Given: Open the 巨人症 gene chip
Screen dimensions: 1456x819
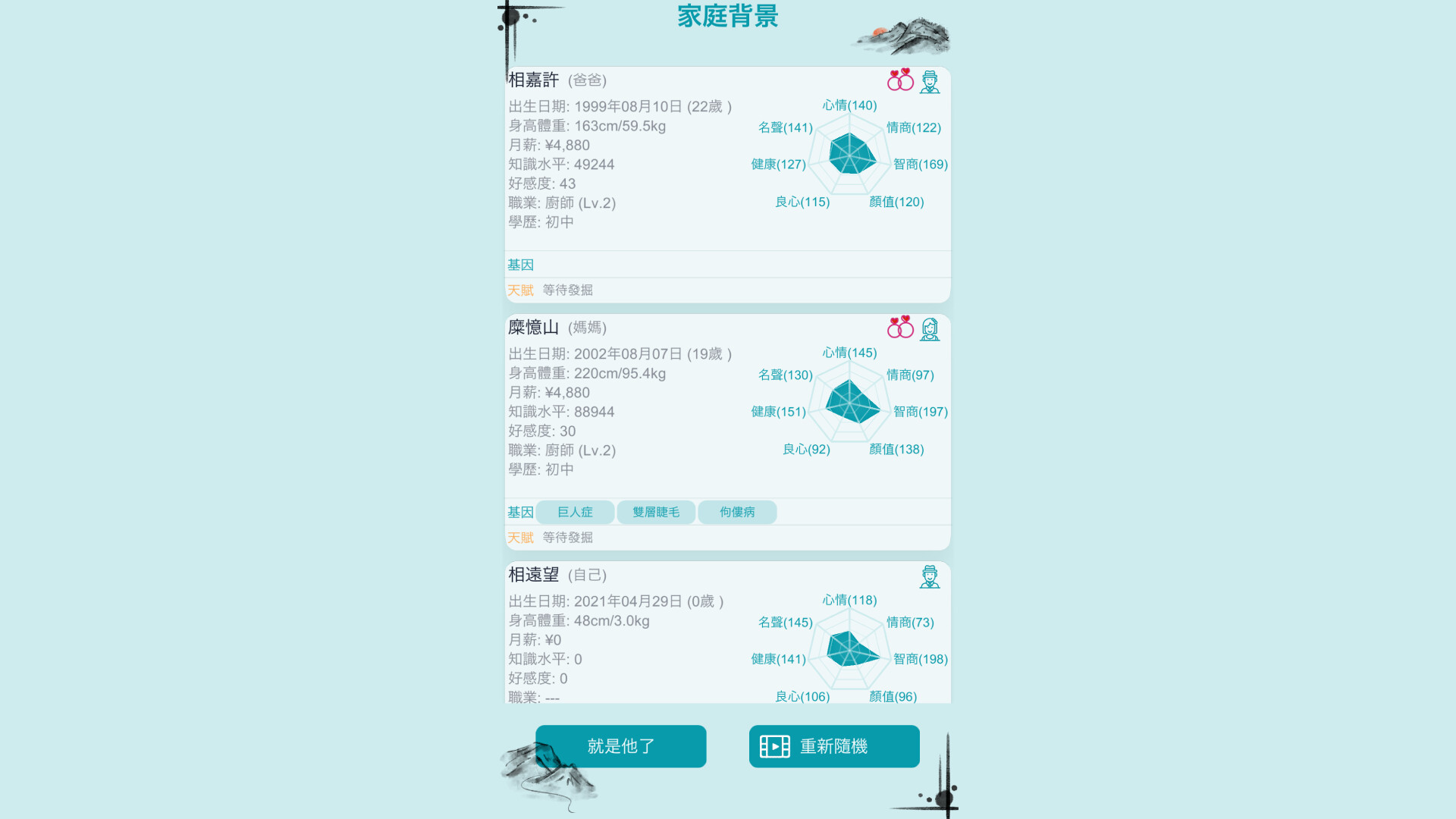Looking at the screenshot, I should click(575, 512).
